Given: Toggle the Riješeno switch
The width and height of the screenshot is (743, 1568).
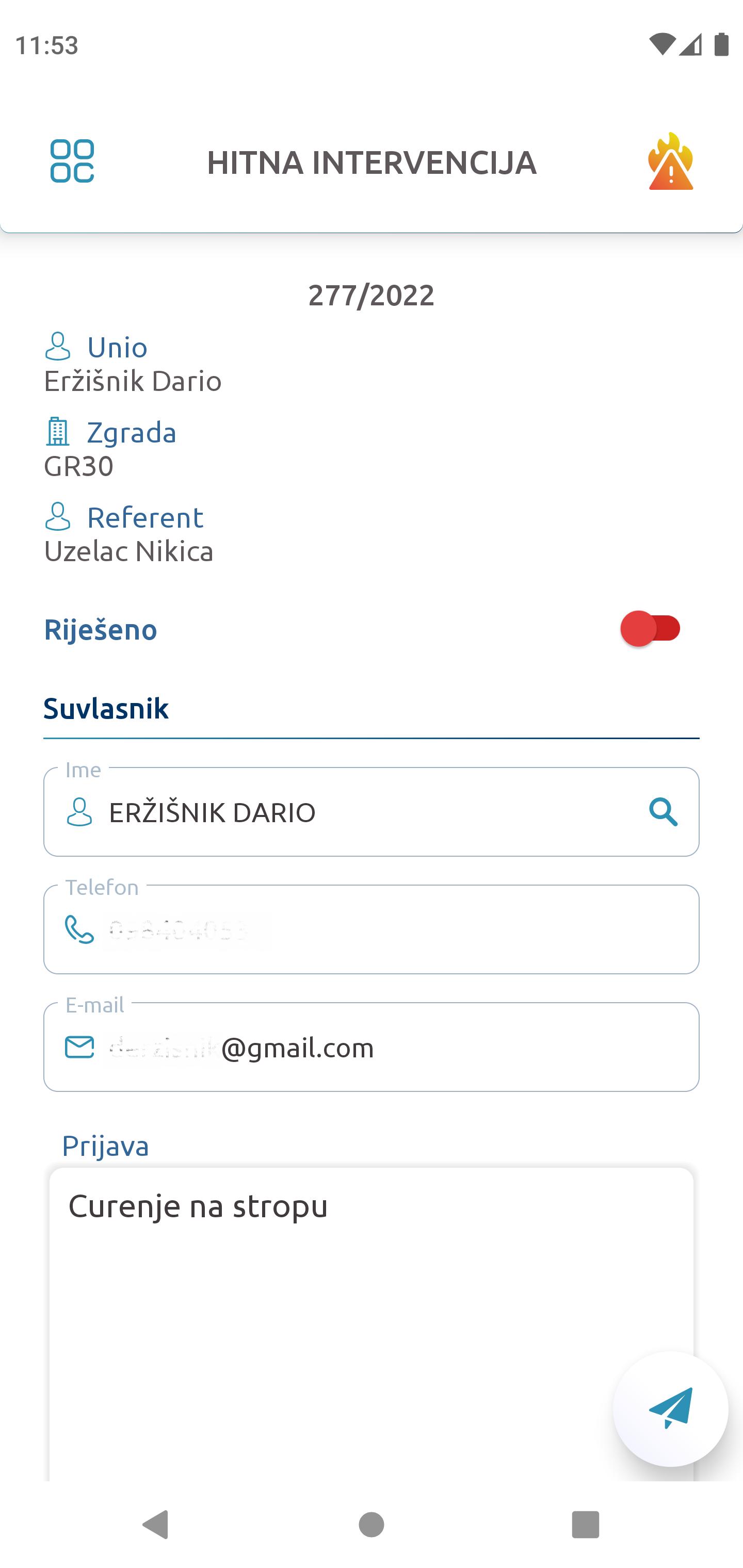Looking at the screenshot, I should [650, 629].
